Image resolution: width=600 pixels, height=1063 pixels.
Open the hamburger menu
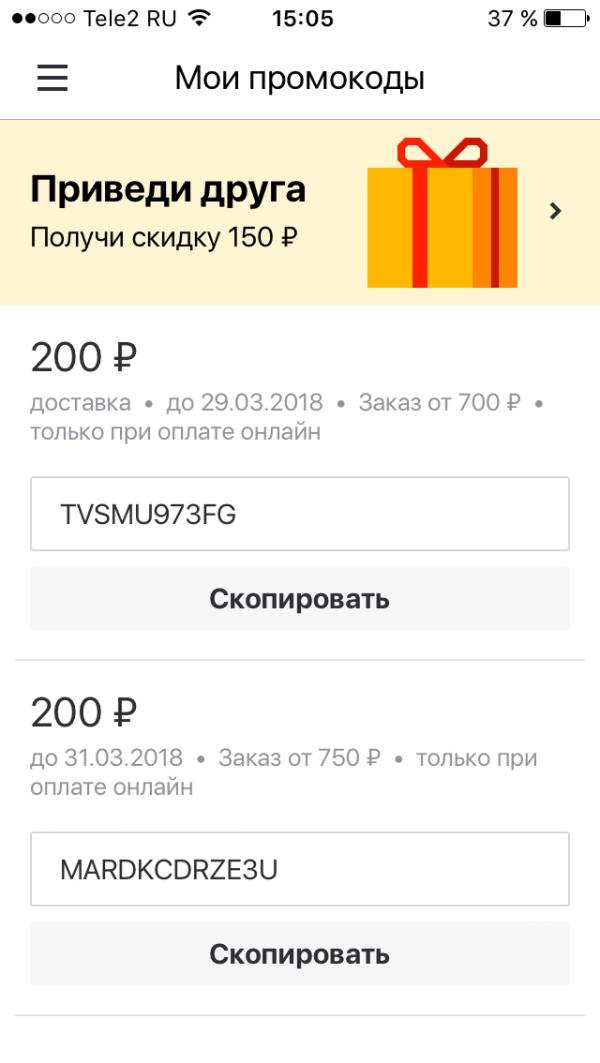pyautogui.click(x=52, y=78)
